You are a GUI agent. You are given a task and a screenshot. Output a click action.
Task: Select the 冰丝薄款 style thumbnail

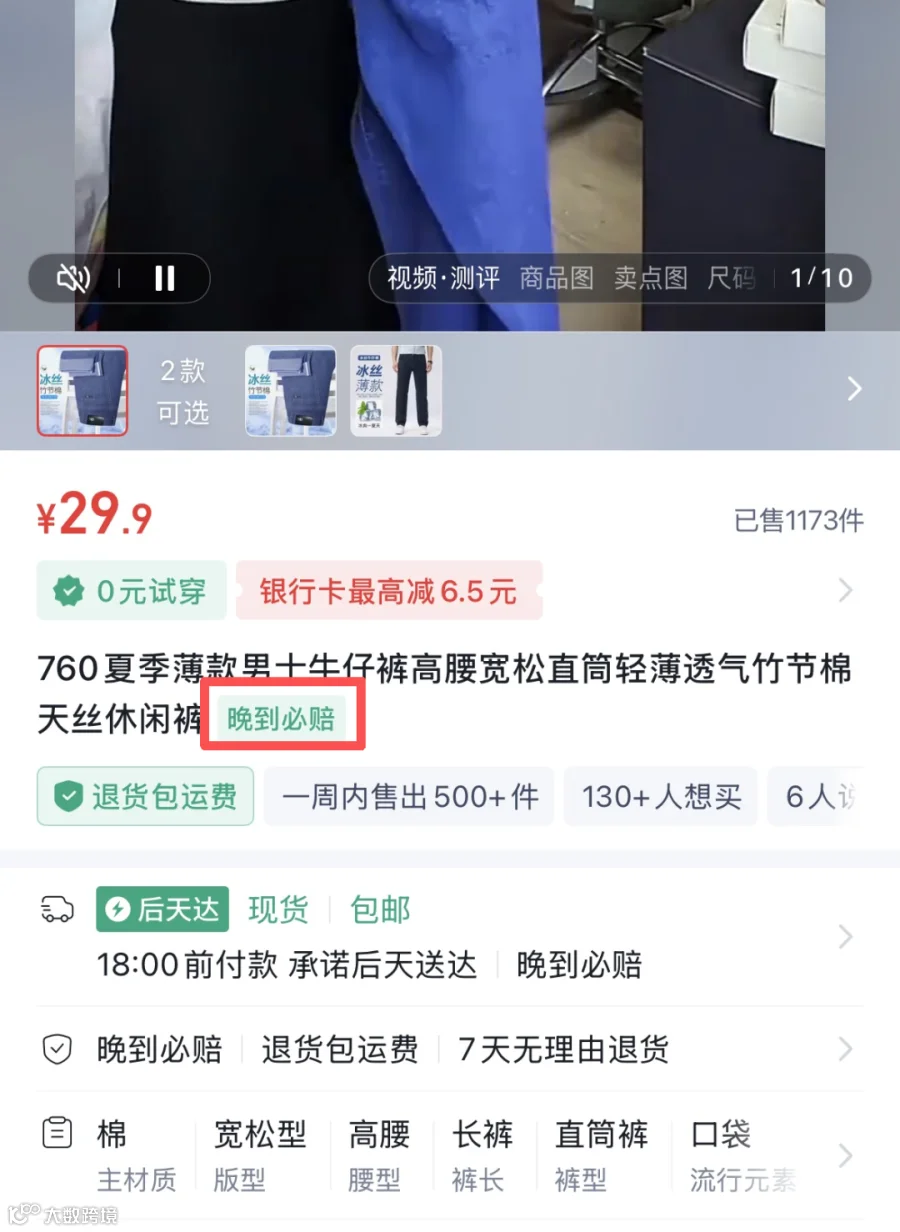click(x=396, y=391)
